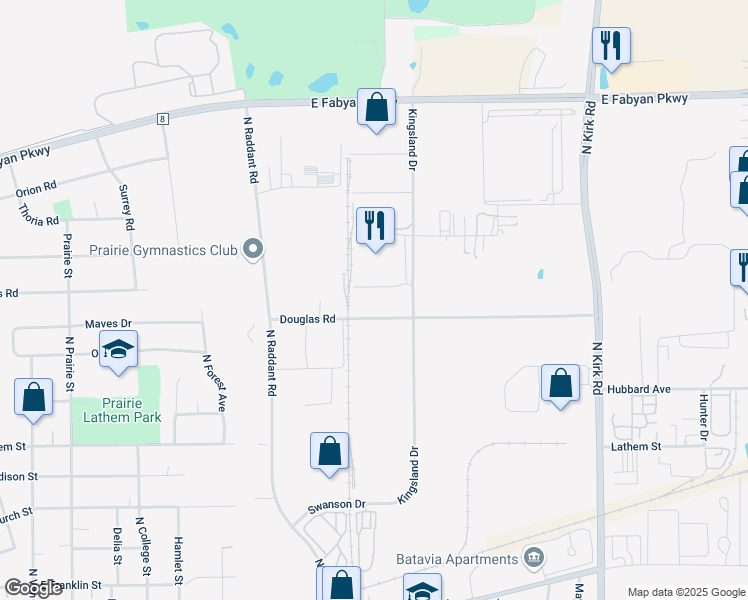
Task: Select the school pin below Maves Dr
Action: tap(119, 351)
